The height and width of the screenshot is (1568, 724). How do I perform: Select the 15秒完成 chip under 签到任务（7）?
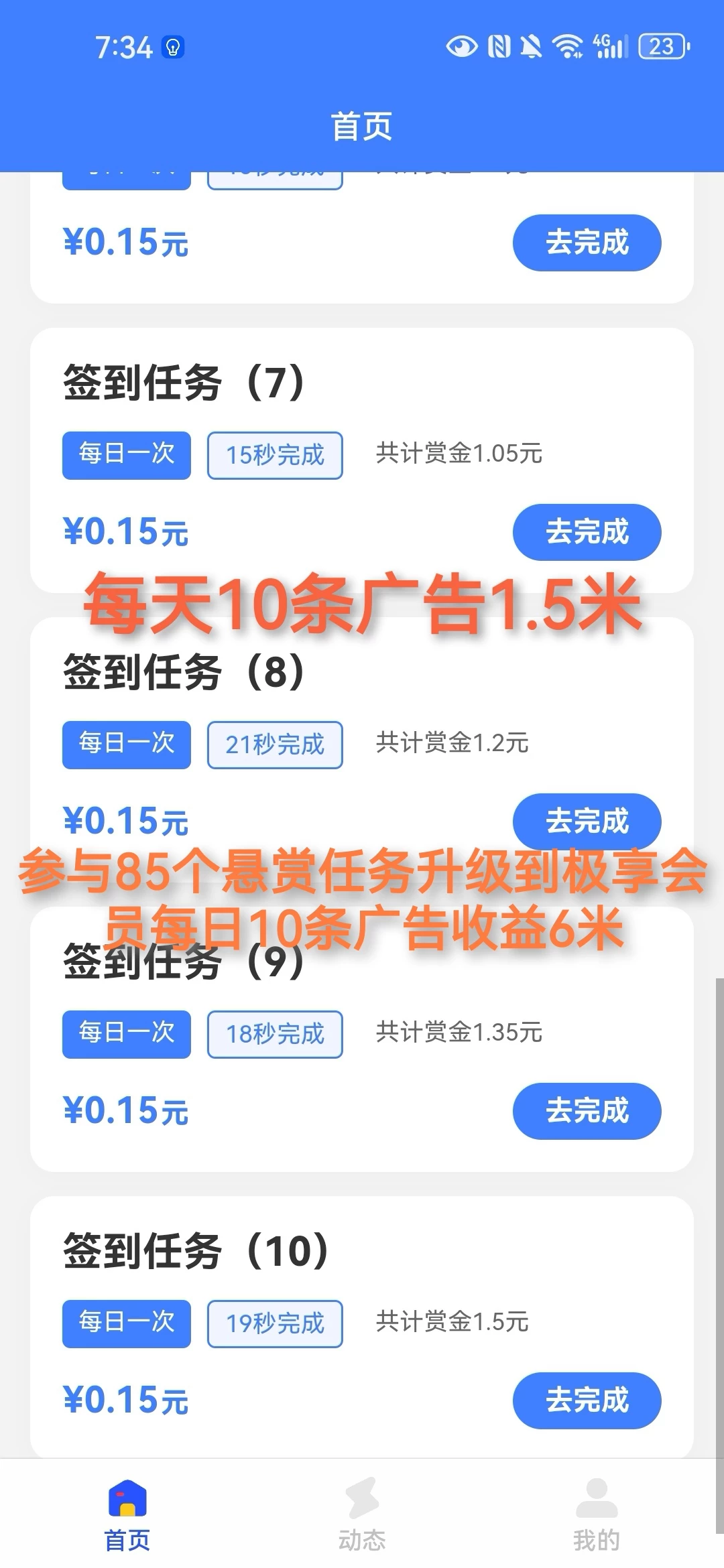tap(275, 455)
